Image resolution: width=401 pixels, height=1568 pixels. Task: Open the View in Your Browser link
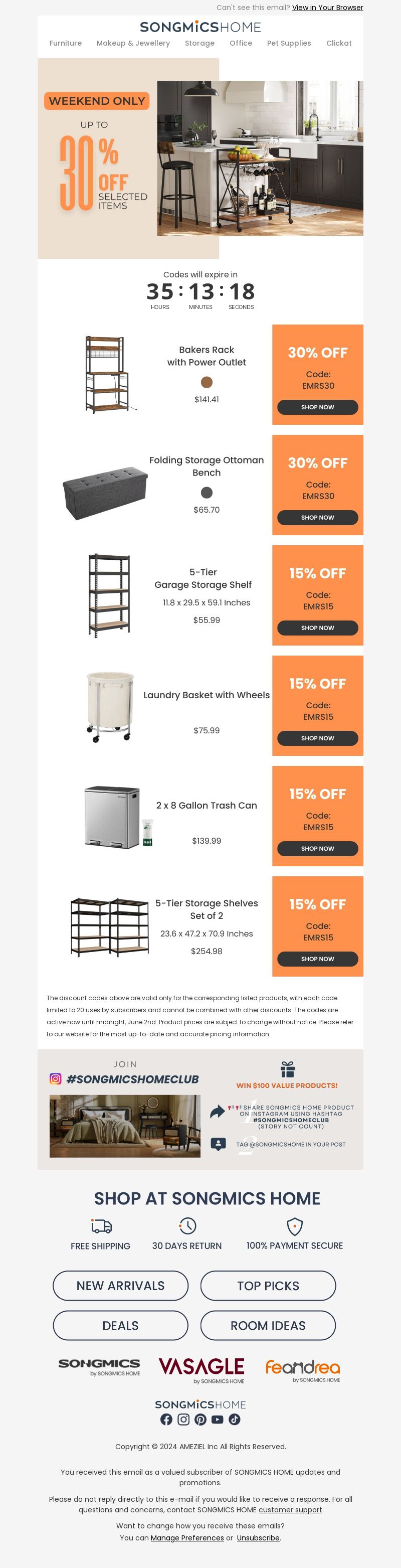327,8
